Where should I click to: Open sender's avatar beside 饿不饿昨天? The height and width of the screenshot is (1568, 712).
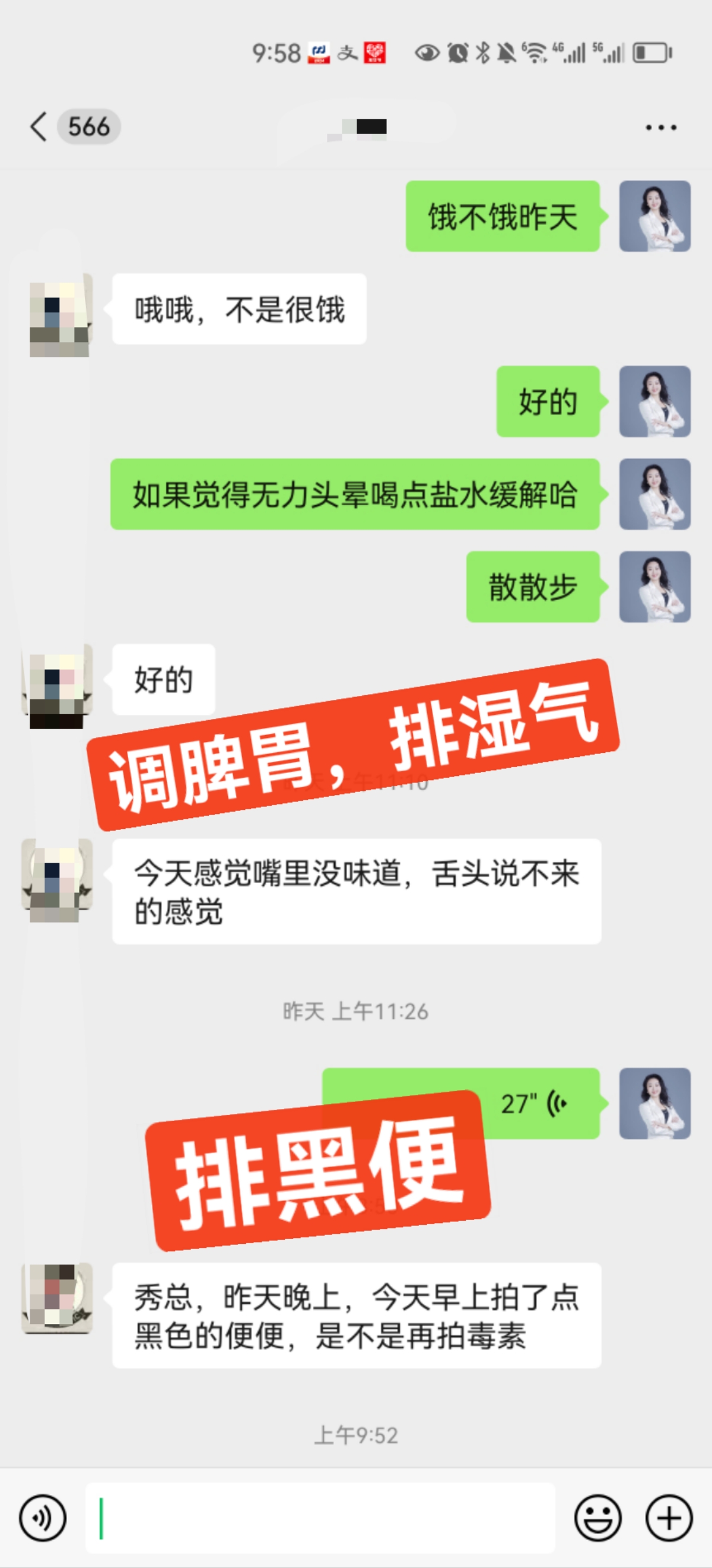click(x=654, y=216)
